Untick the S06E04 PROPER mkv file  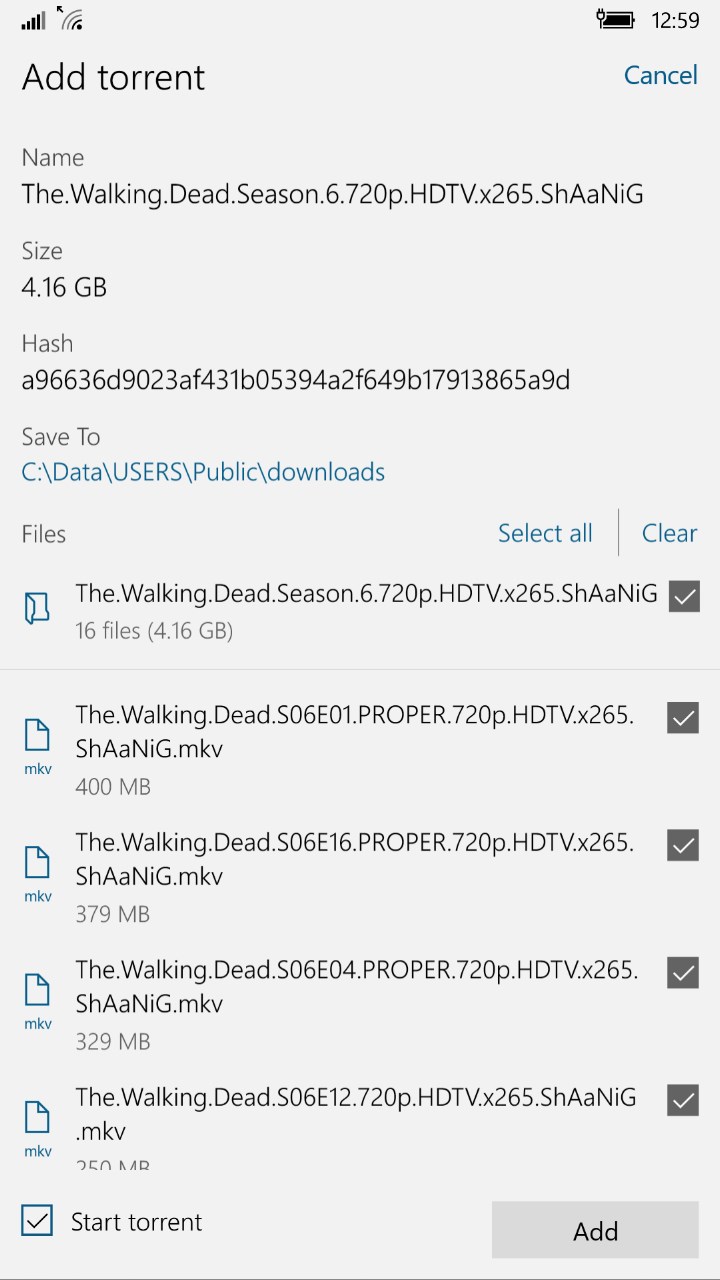coord(683,972)
